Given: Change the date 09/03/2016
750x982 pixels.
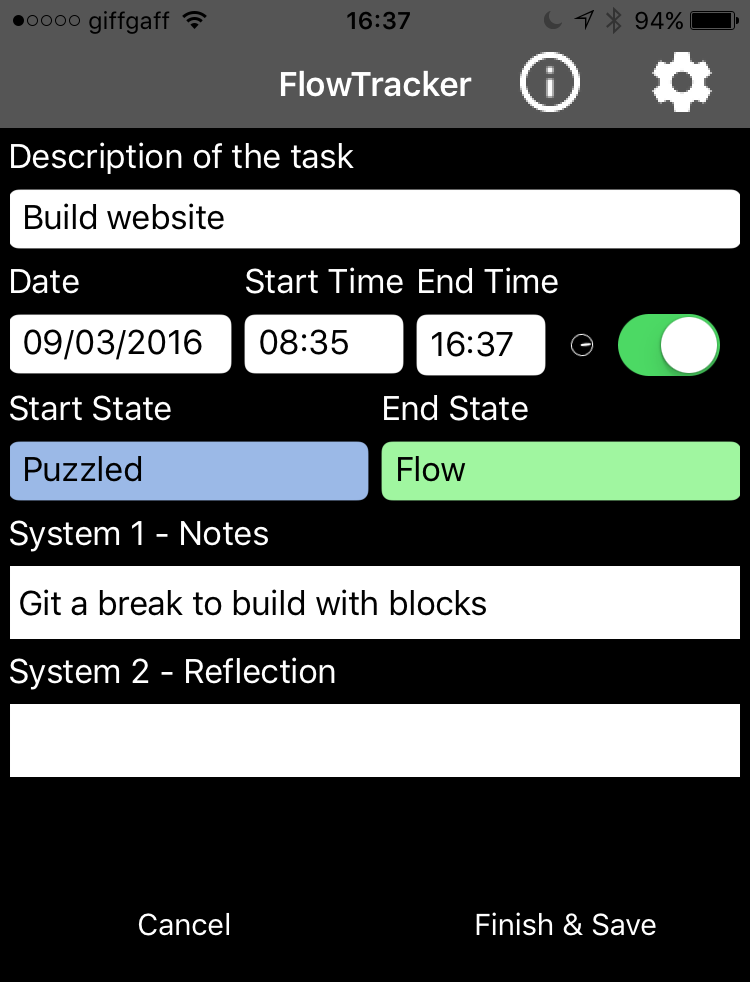Looking at the screenshot, I should (x=120, y=344).
